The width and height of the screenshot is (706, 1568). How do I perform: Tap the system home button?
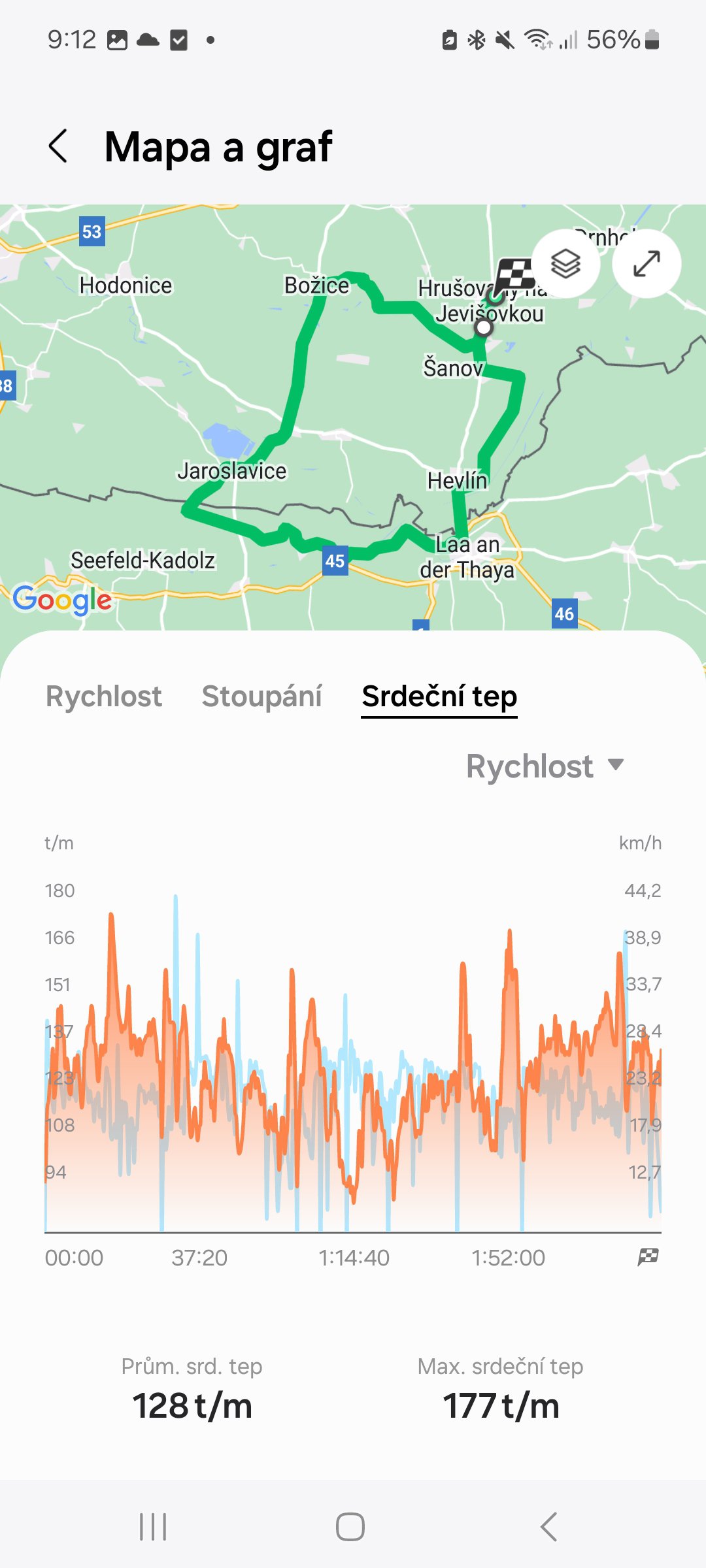click(x=350, y=1527)
